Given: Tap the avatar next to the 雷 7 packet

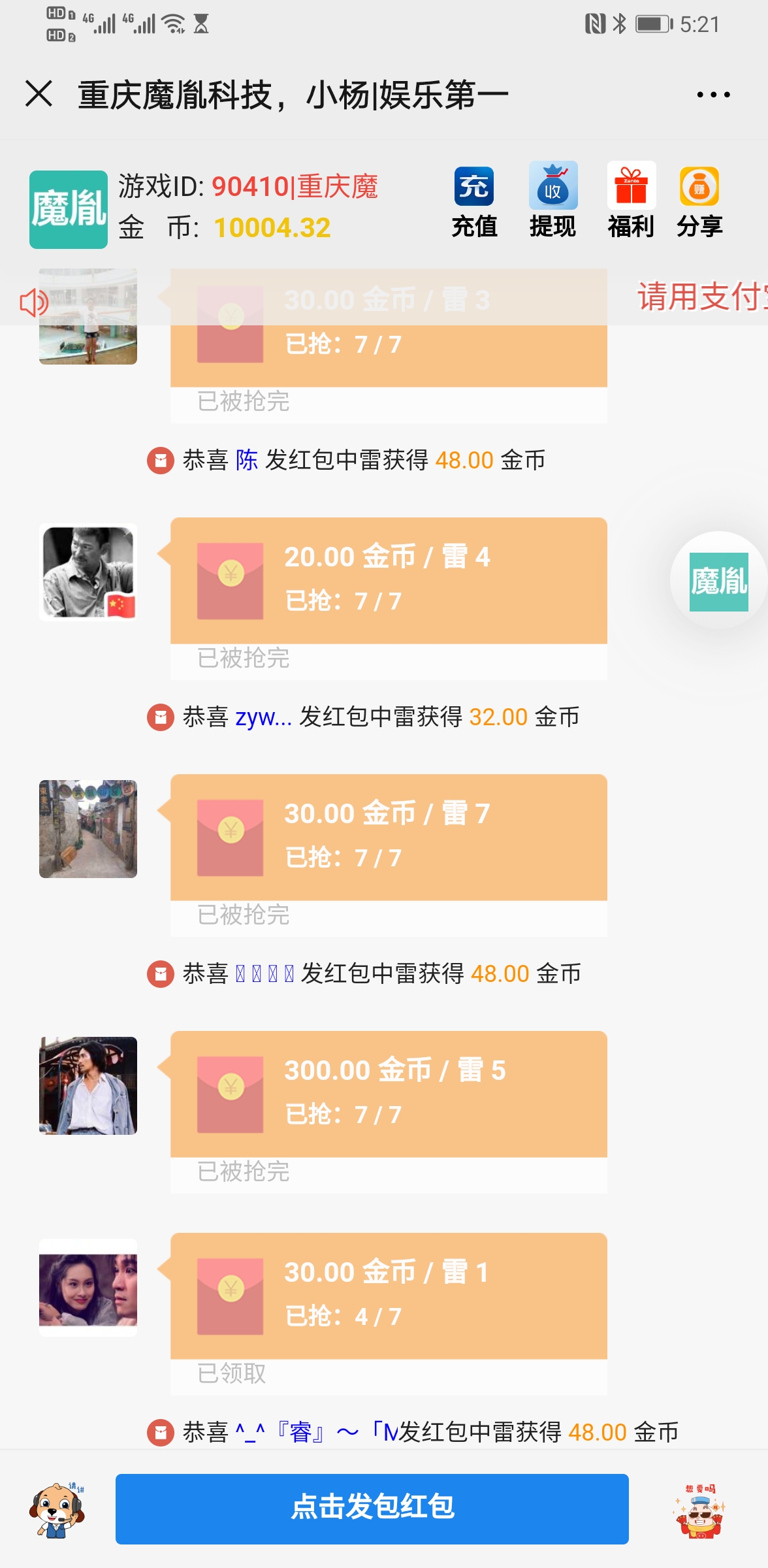Looking at the screenshot, I should tap(88, 830).
